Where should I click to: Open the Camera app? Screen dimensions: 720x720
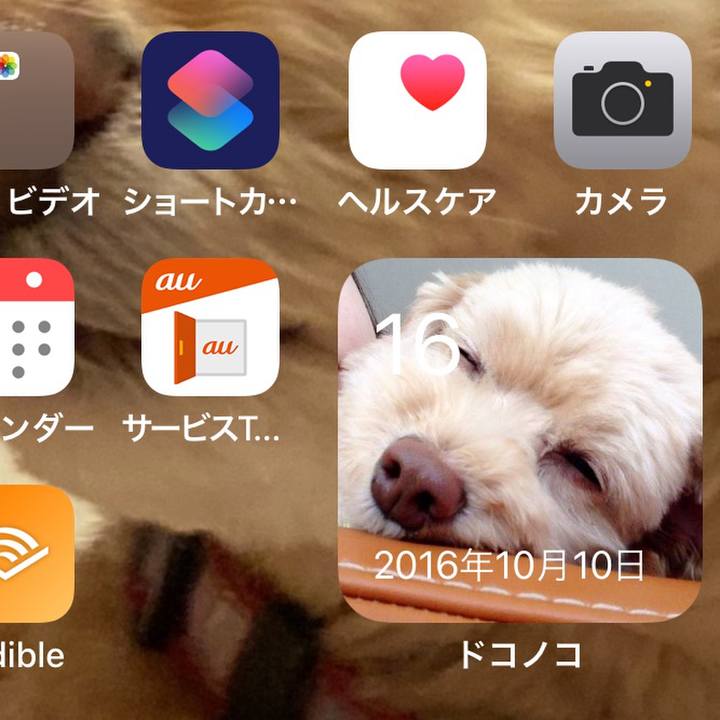[622, 100]
